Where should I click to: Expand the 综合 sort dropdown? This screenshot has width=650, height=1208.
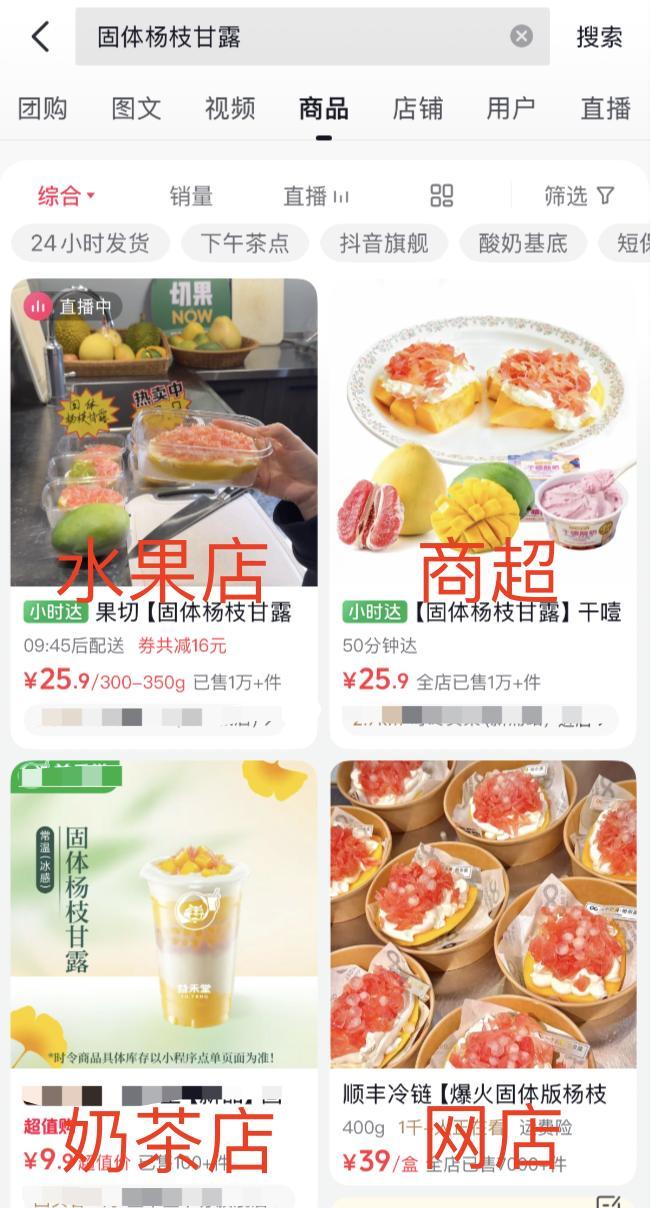tap(66, 196)
